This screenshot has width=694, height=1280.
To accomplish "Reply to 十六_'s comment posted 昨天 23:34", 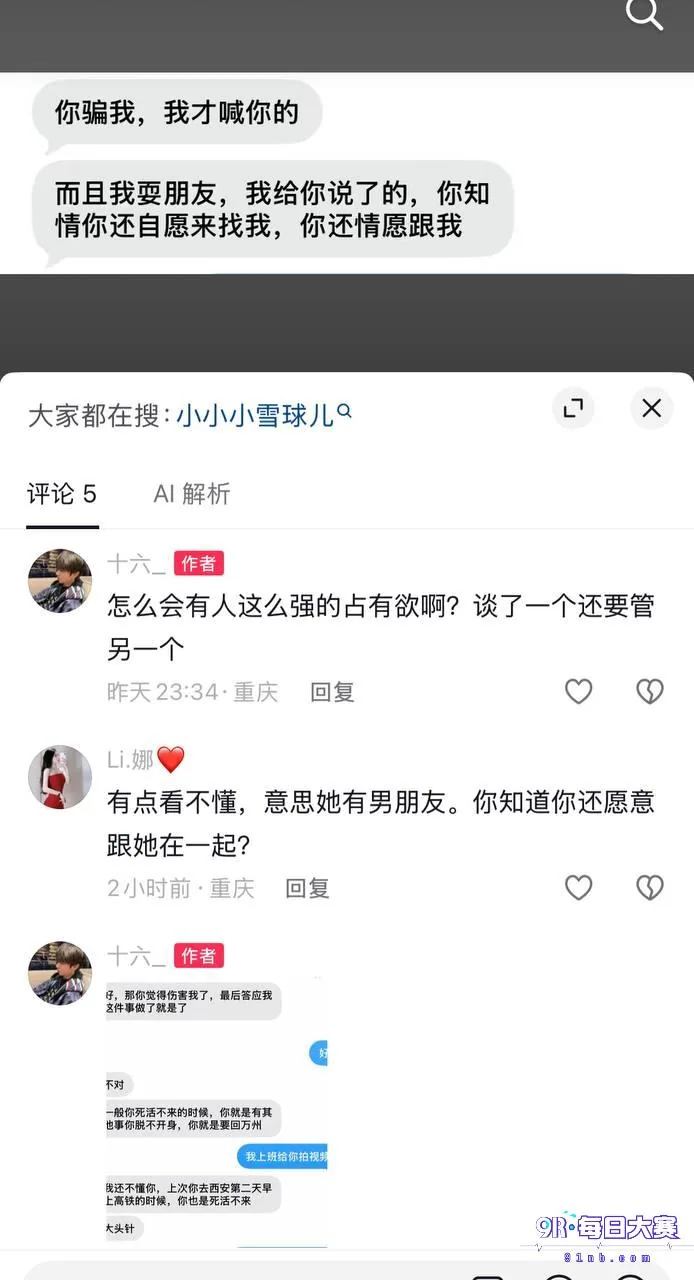I will (x=332, y=692).
